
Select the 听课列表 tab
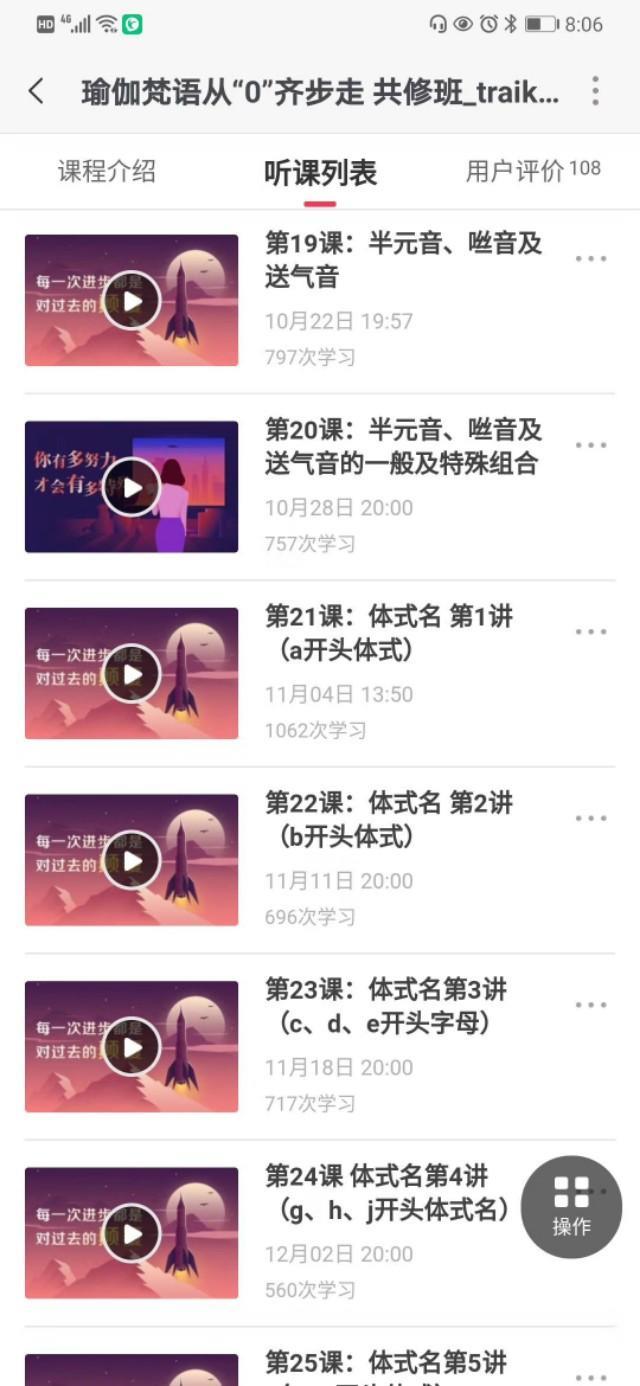pyautogui.click(x=320, y=173)
